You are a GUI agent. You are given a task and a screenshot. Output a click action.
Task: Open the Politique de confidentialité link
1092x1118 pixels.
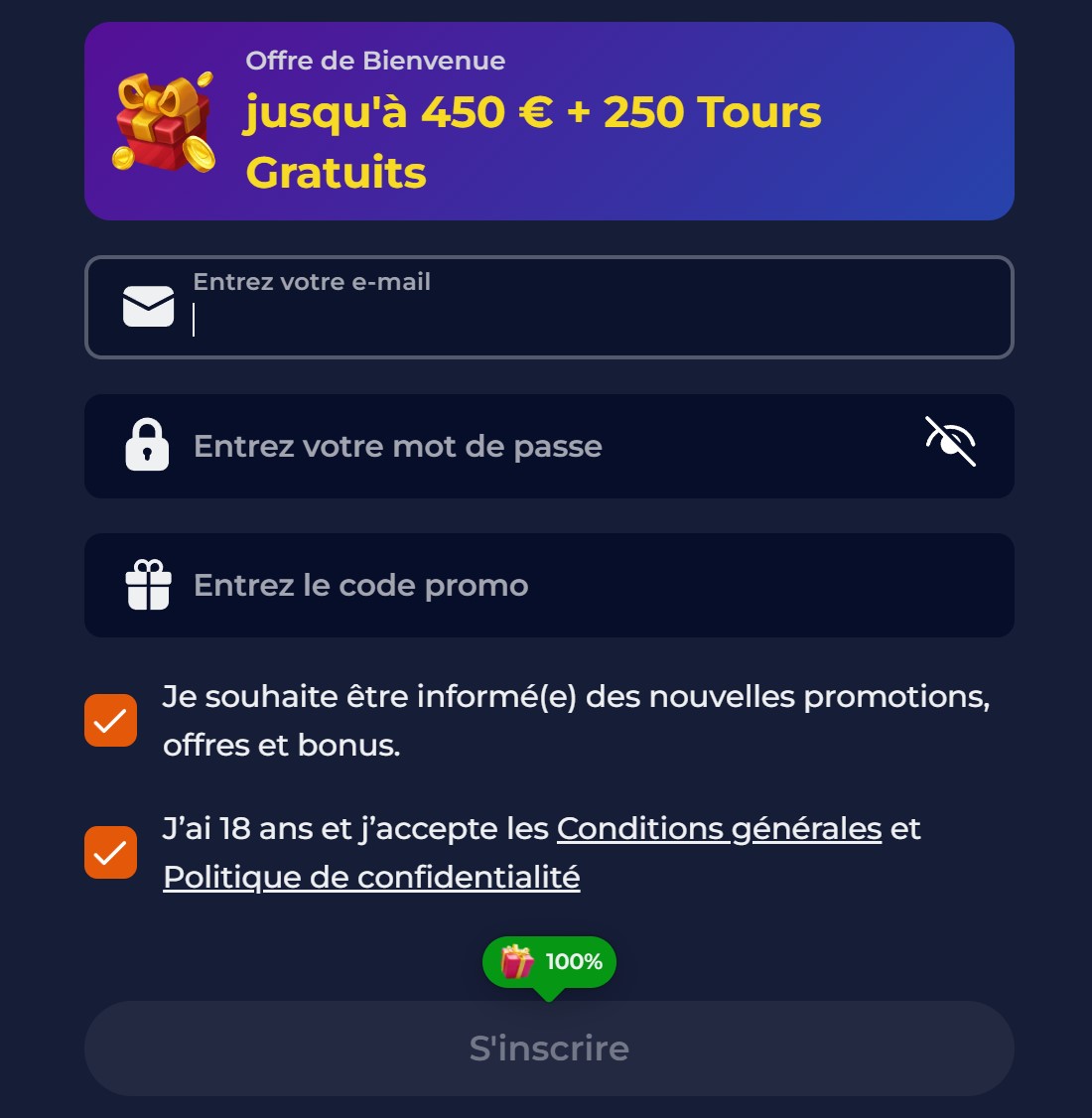click(371, 877)
